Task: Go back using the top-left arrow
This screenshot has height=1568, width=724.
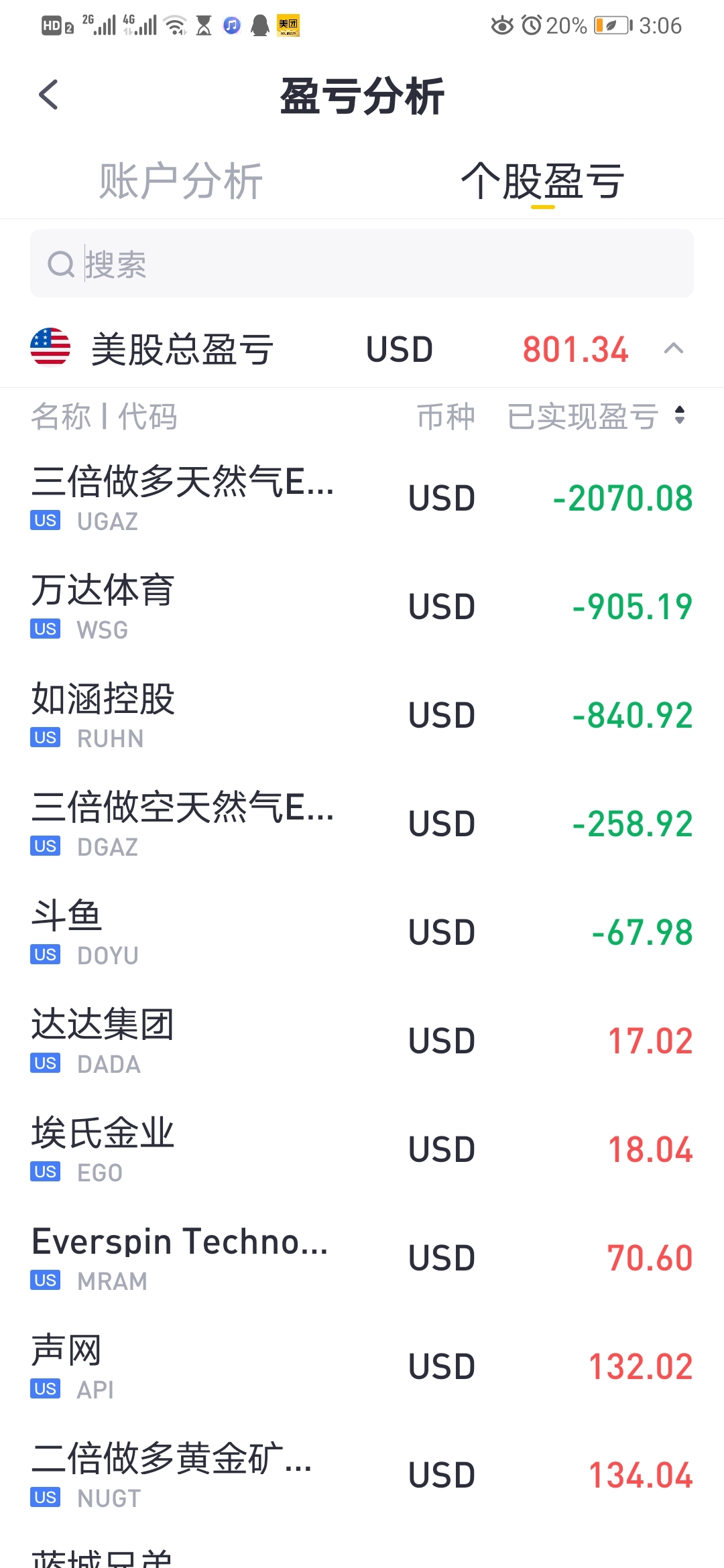Action: (48, 94)
